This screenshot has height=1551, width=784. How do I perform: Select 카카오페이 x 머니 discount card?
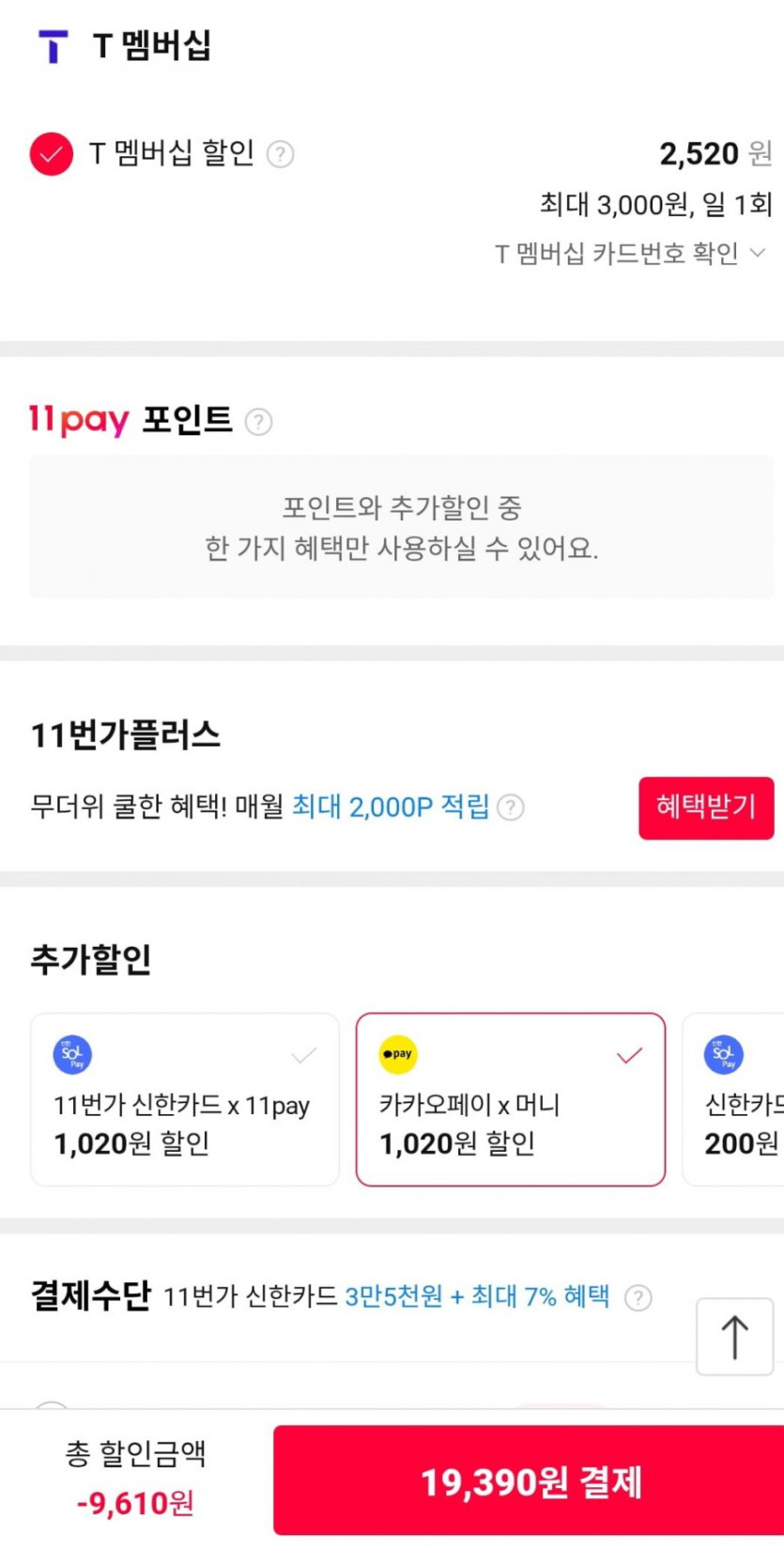coord(511,1099)
